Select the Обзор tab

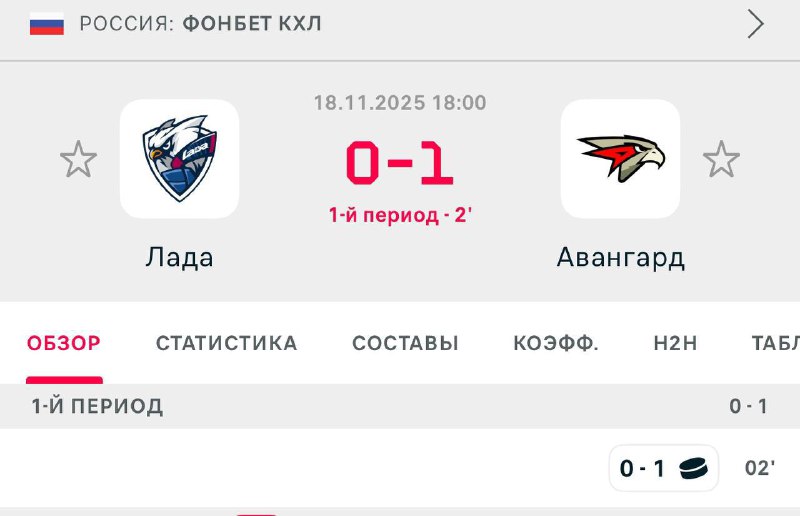tap(64, 343)
